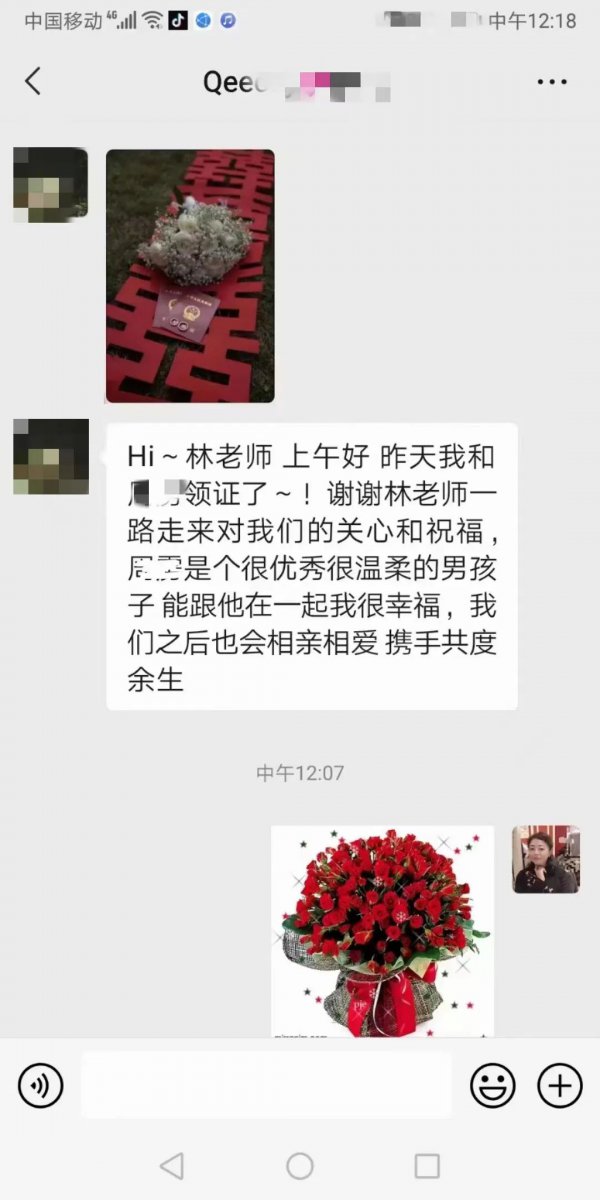The image size is (600, 1200).
Task: View the sender's avatar beside the photo
Action: pyautogui.click(x=50, y=184)
